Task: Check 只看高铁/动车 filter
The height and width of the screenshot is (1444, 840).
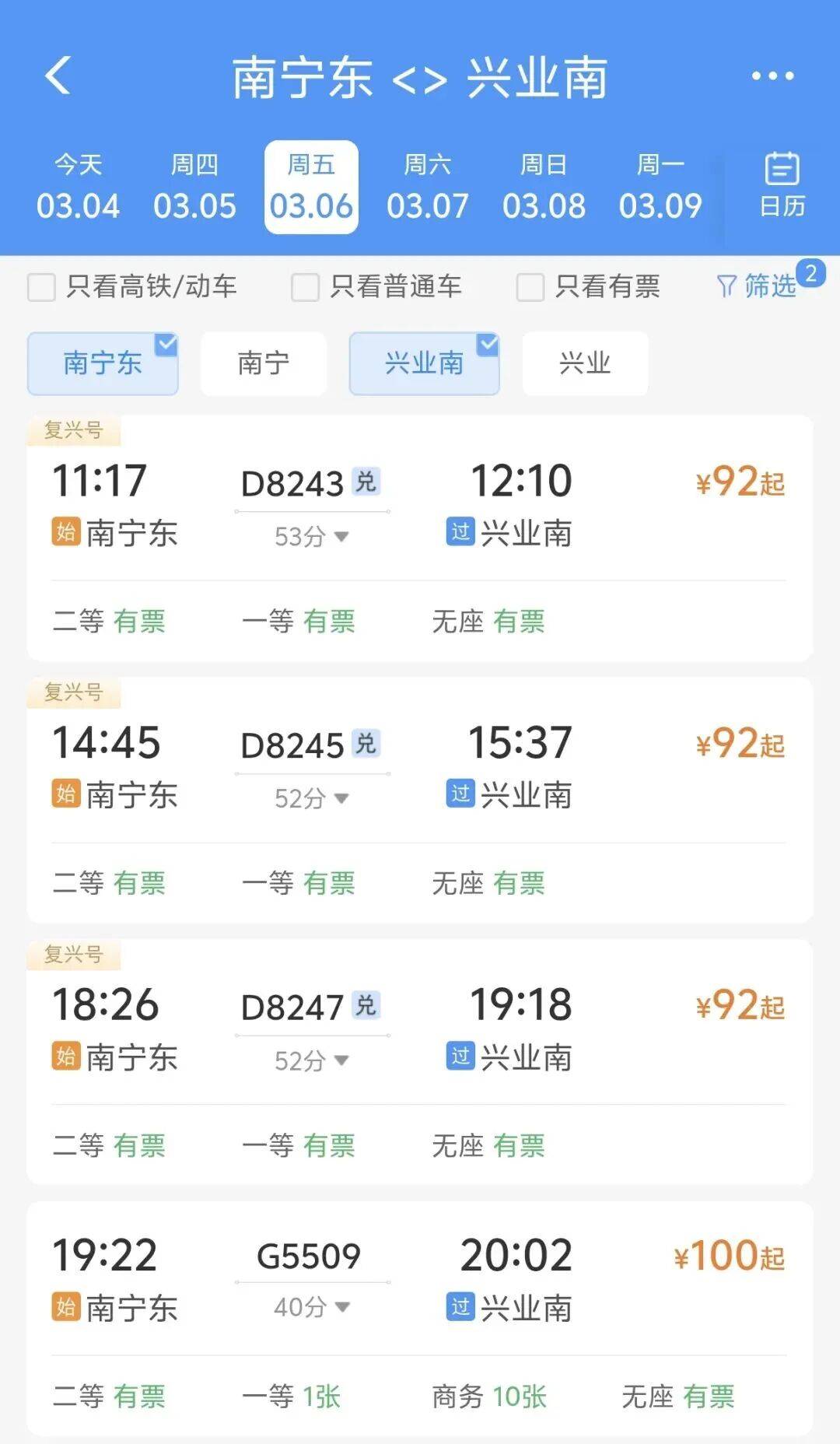Action: tap(42, 287)
